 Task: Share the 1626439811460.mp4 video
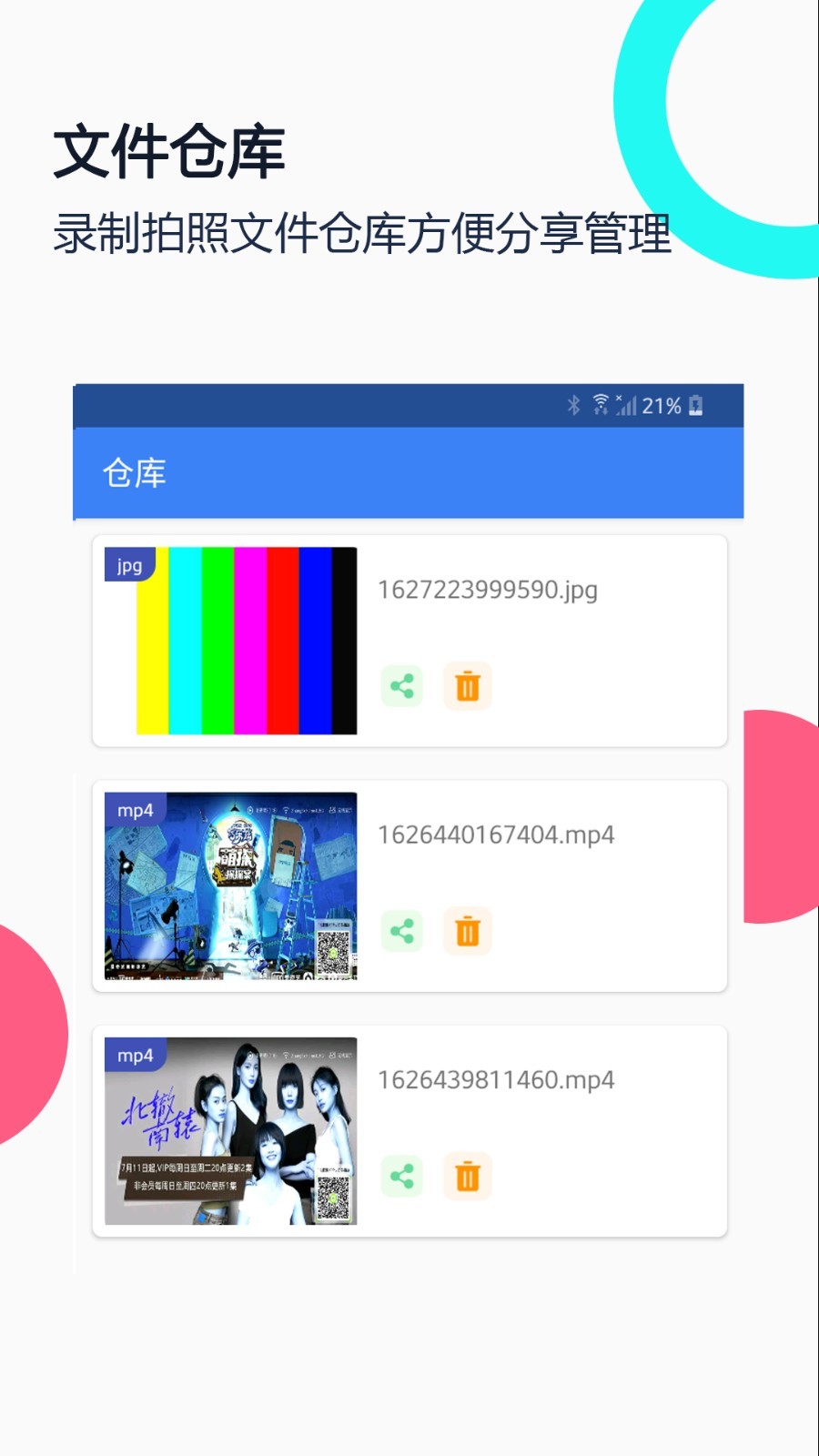click(400, 1176)
